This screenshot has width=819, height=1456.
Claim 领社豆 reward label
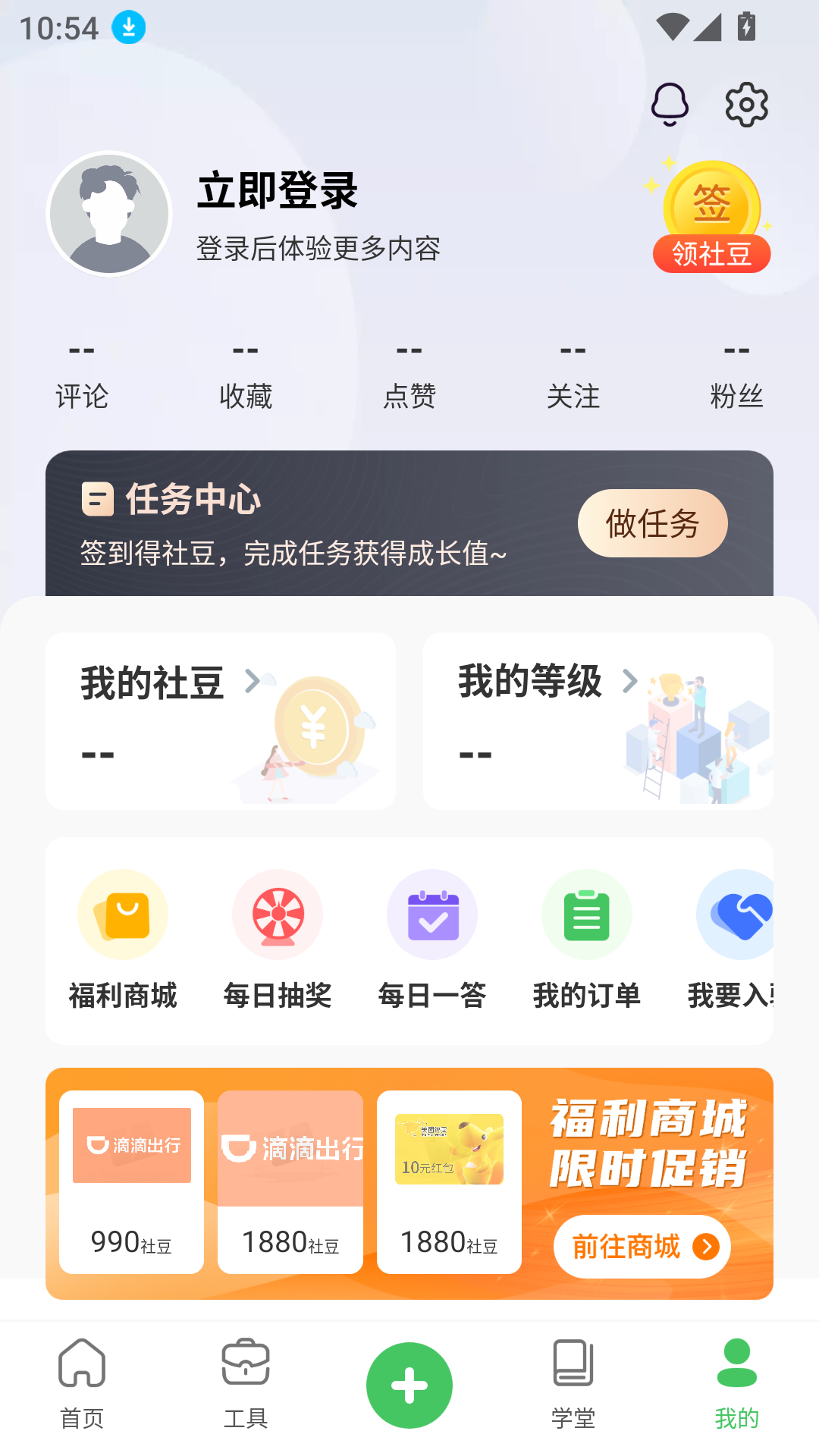pyautogui.click(x=711, y=253)
